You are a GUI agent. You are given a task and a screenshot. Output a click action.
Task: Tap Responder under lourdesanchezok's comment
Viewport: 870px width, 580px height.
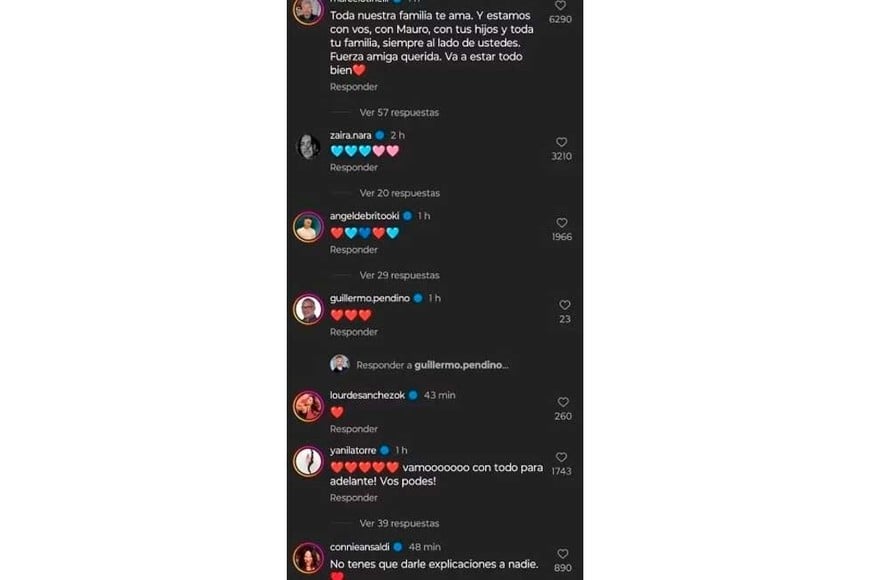pyautogui.click(x=353, y=428)
